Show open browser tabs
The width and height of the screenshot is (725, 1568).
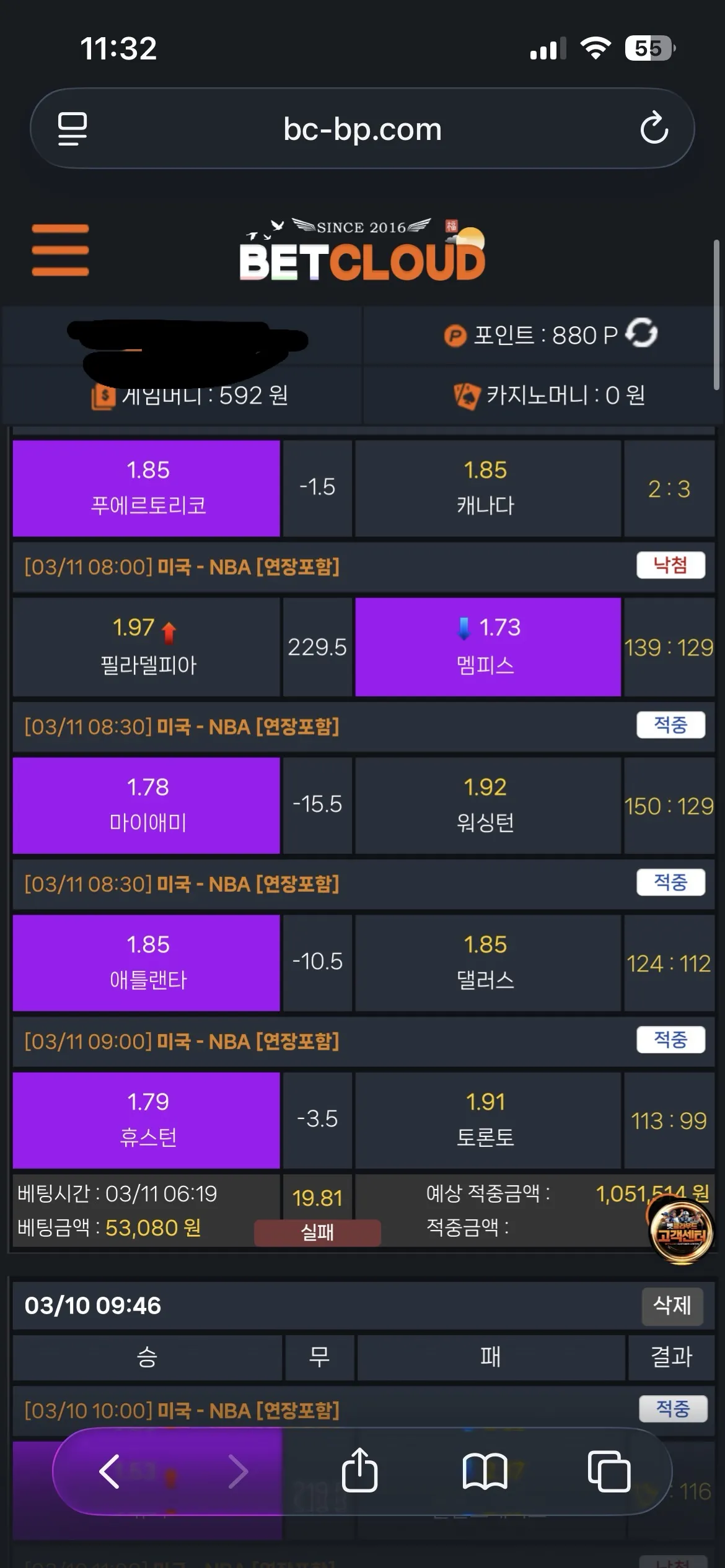pos(609,1471)
